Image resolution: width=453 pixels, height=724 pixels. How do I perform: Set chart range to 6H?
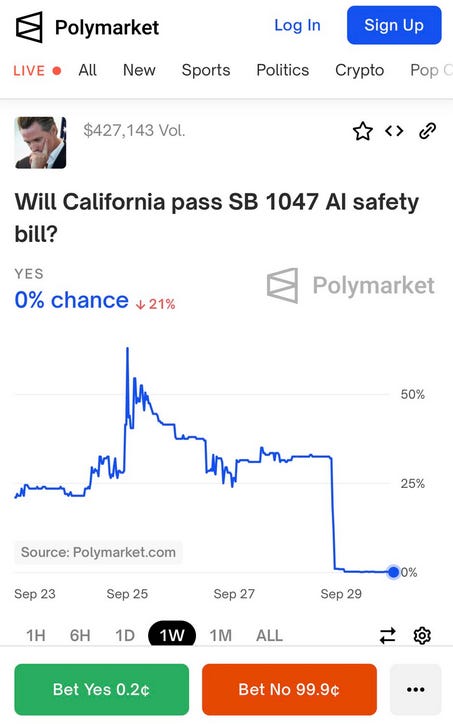[80, 635]
